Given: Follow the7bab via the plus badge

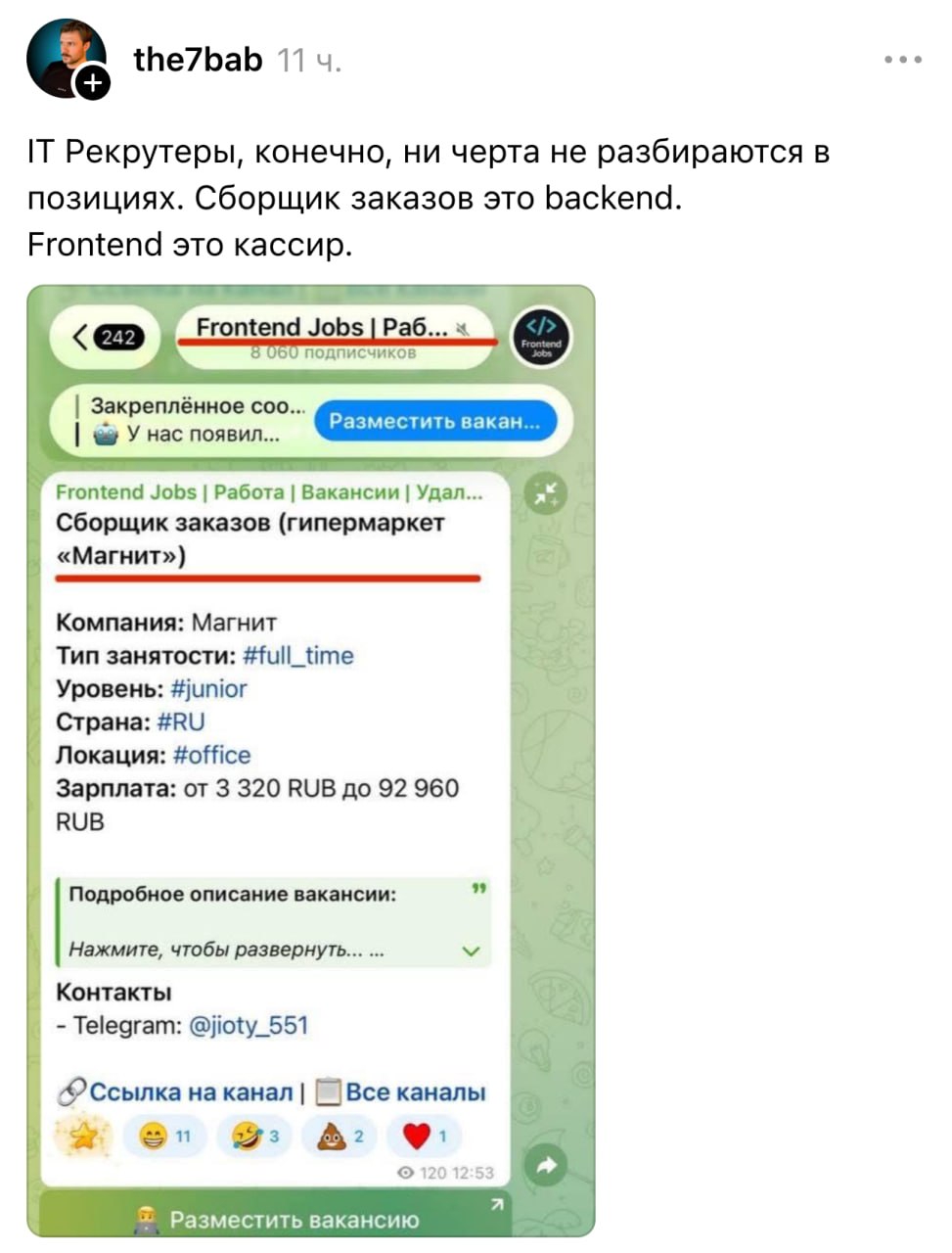Looking at the screenshot, I should [x=92, y=84].
